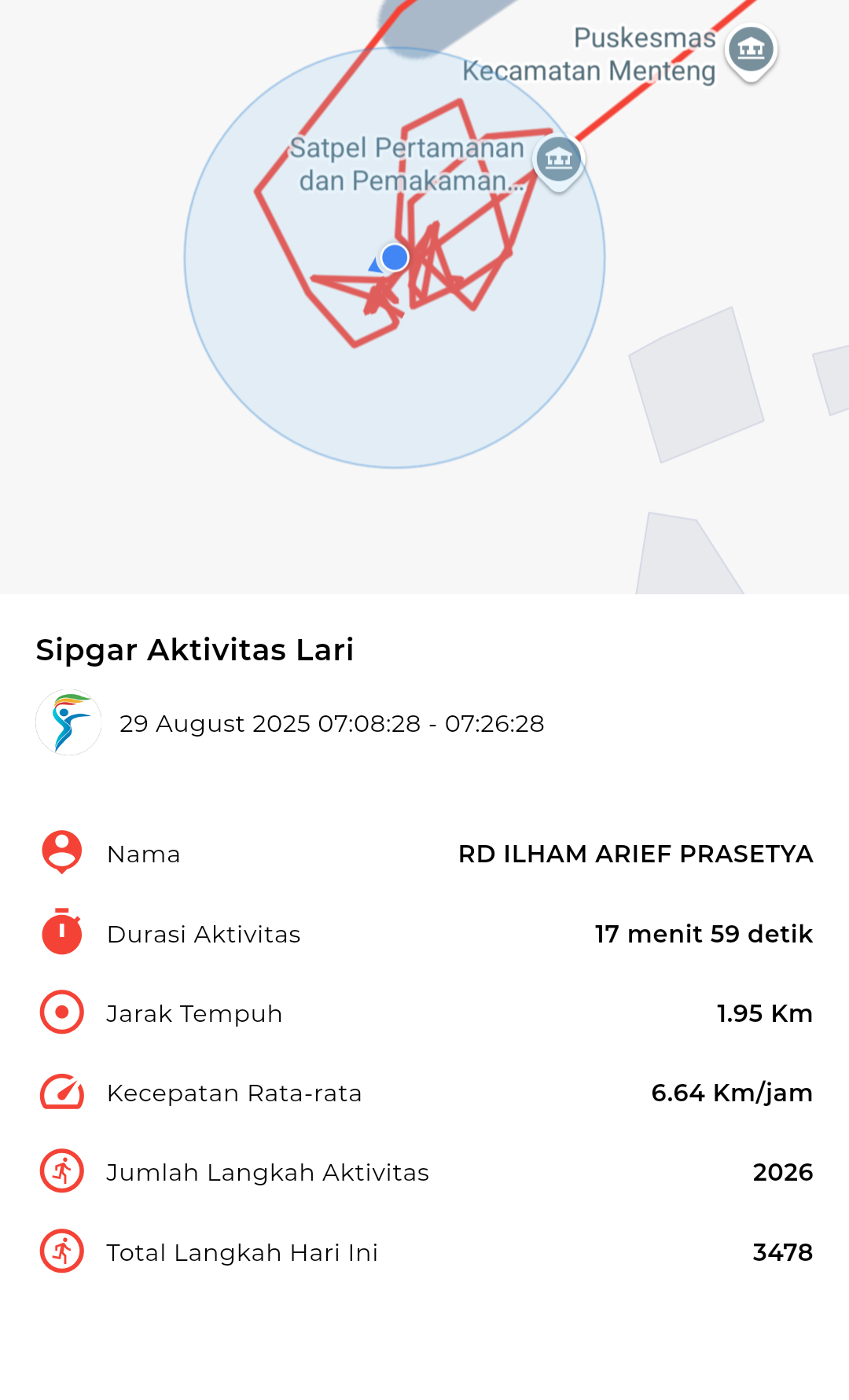Select the Satpel Pertamanan dan Pemakaman marker
This screenshot has height=1400, width=849.
coord(558,160)
